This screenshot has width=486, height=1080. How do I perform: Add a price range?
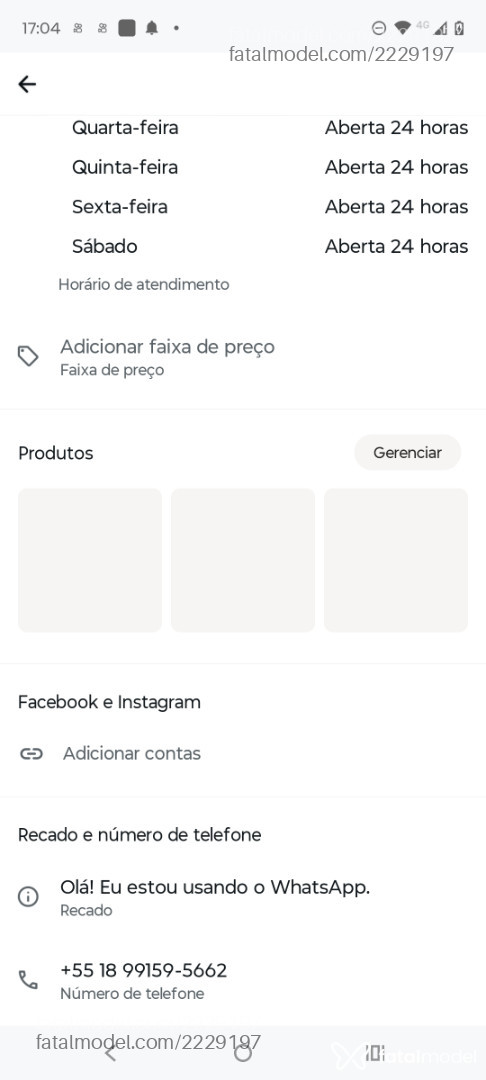tap(243, 357)
